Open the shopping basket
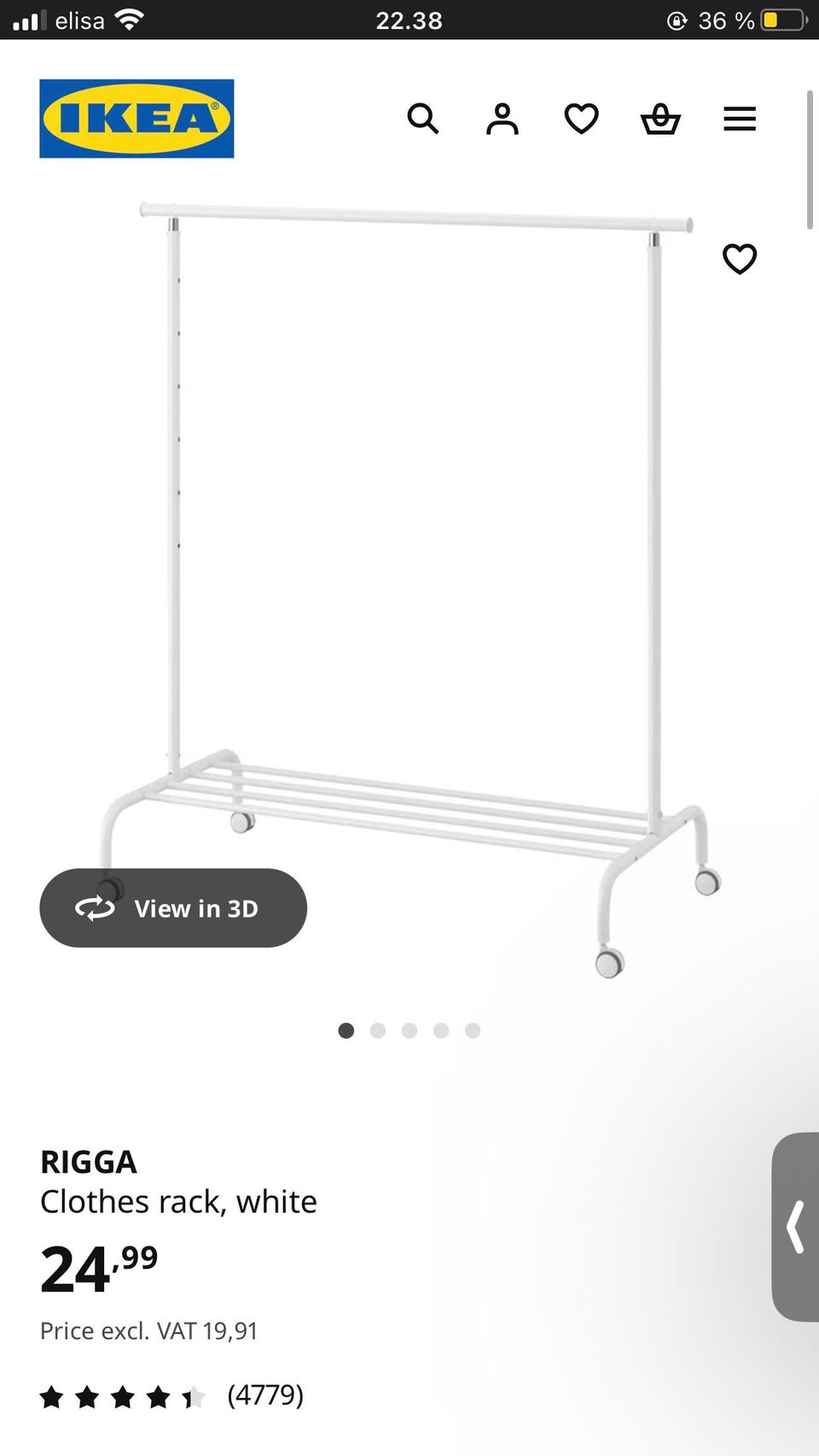This screenshot has width=819, height=1456. coord(660,119)
